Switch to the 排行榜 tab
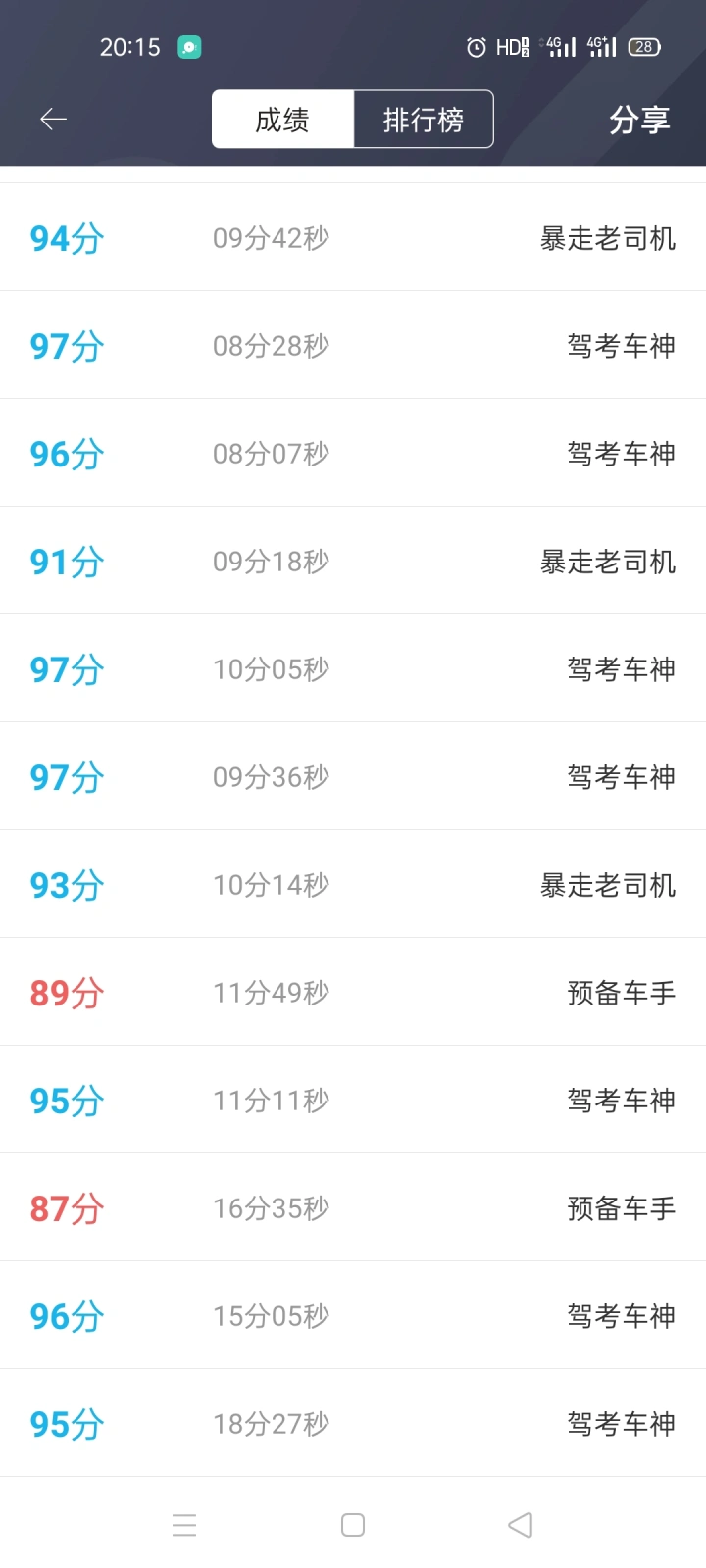 (x=424, y=120)
